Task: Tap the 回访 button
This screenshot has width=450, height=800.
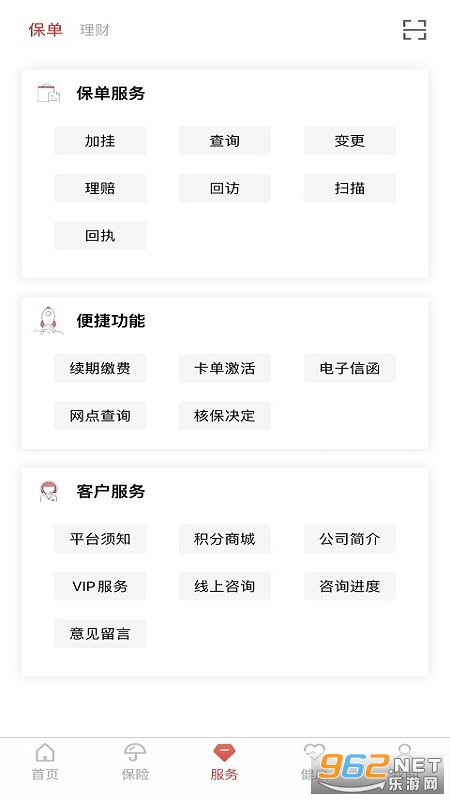Action: click(224, 188)
